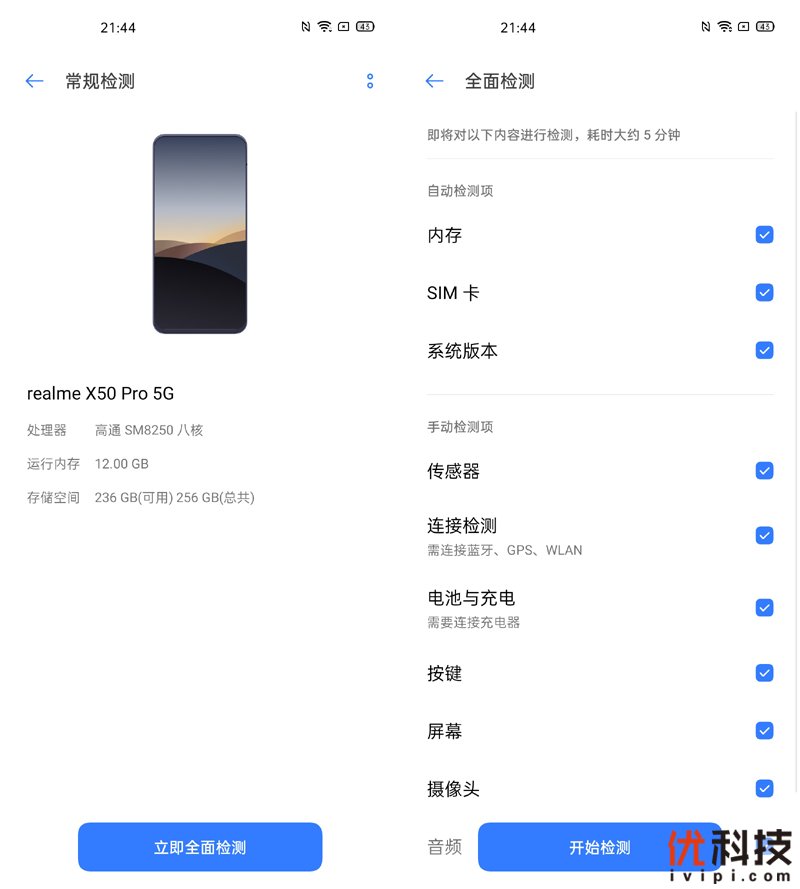
Task: Toggle the 摄像头 detection checkbox
Action: coord(764,788)
